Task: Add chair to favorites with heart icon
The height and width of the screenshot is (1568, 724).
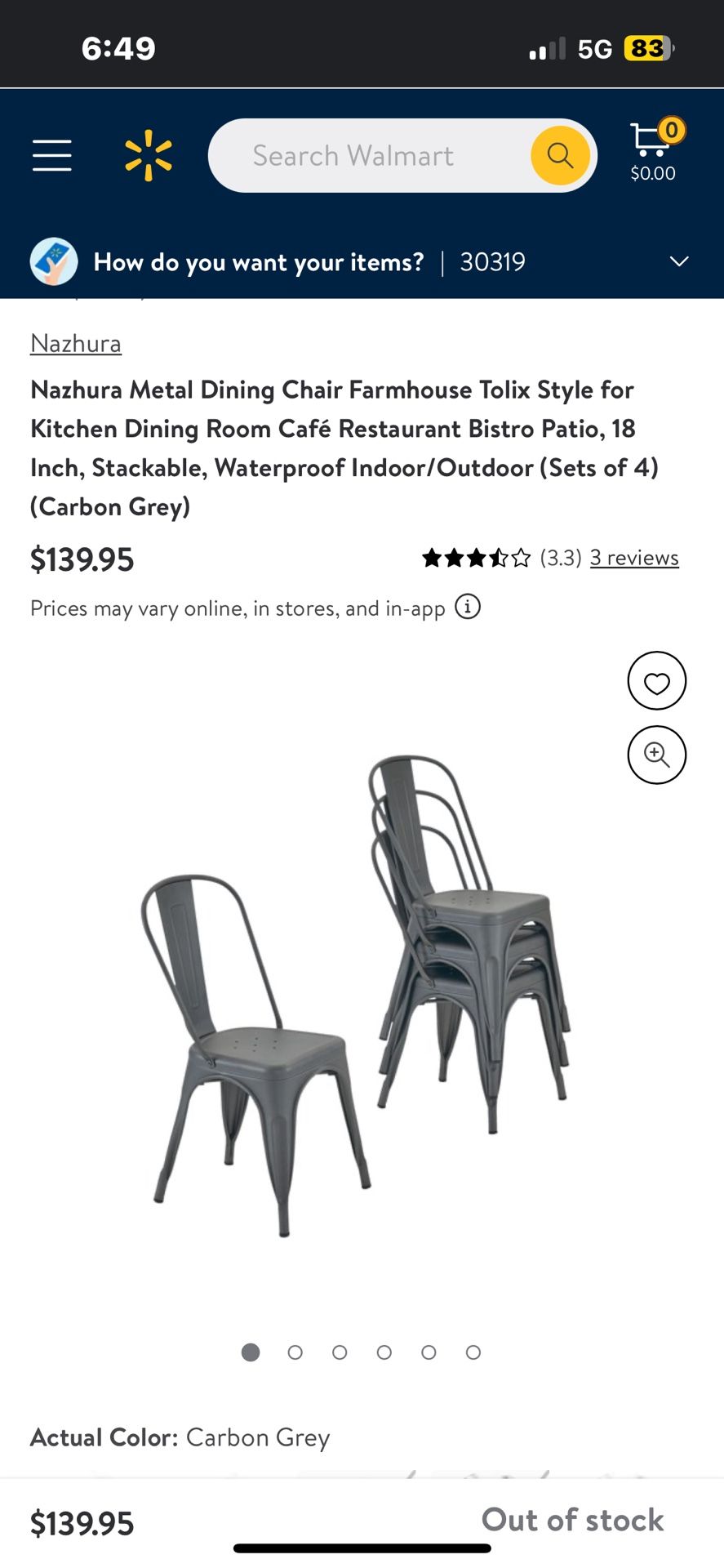Action: pos(656,680)
